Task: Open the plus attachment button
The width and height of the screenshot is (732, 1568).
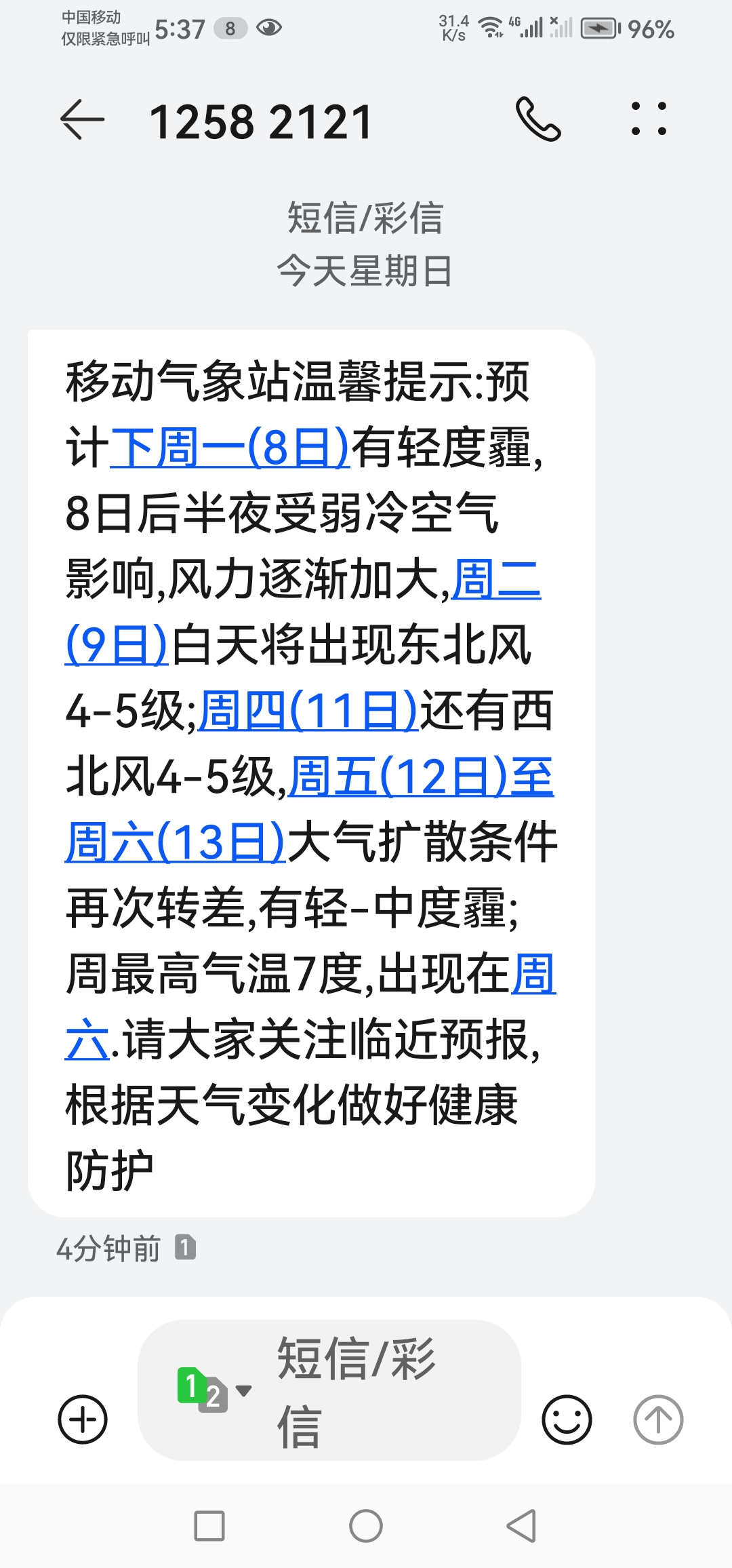Action: coord(83,1419)
